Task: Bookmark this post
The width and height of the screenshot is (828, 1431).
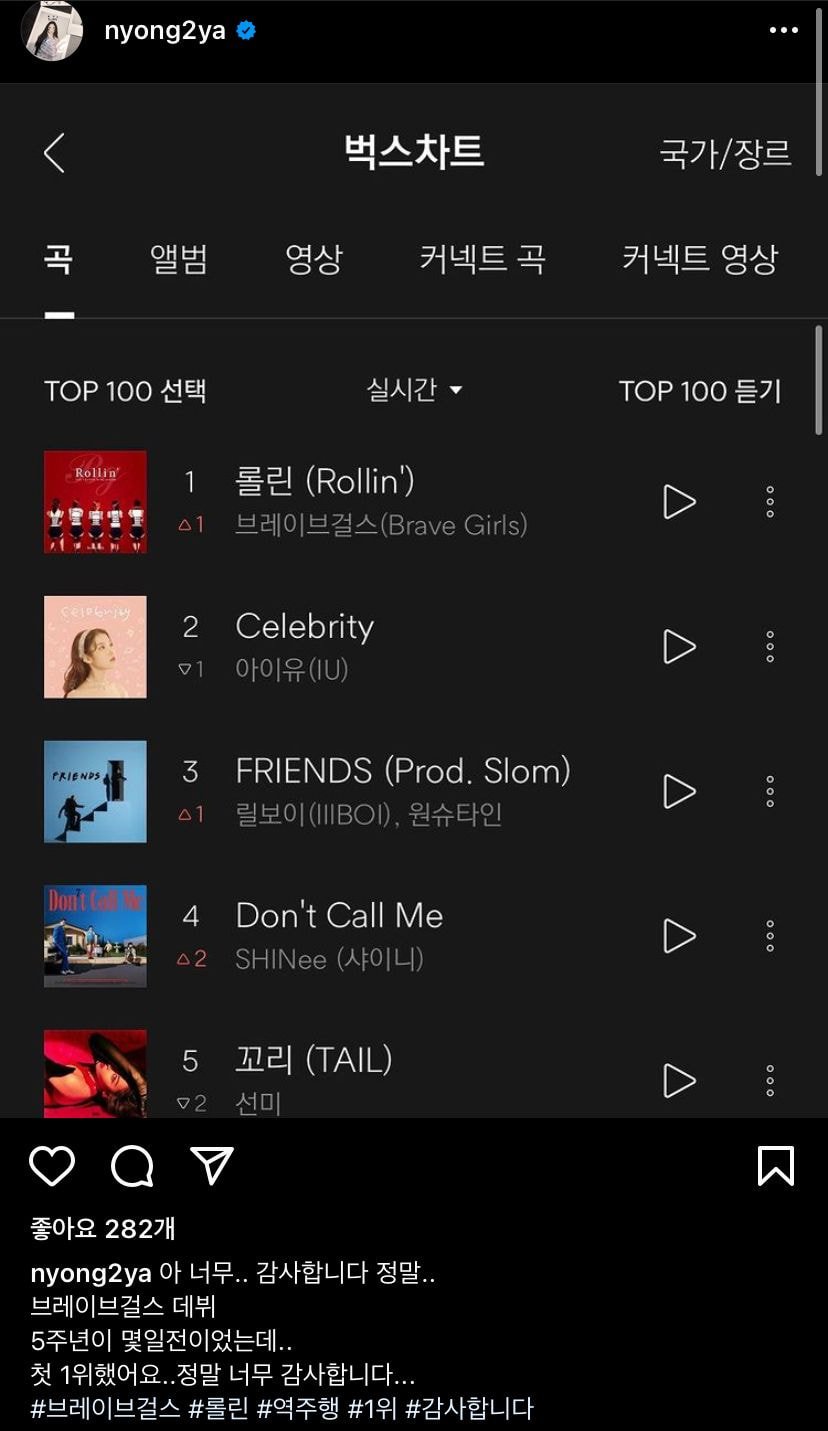Action: [x=775, y=1166]
